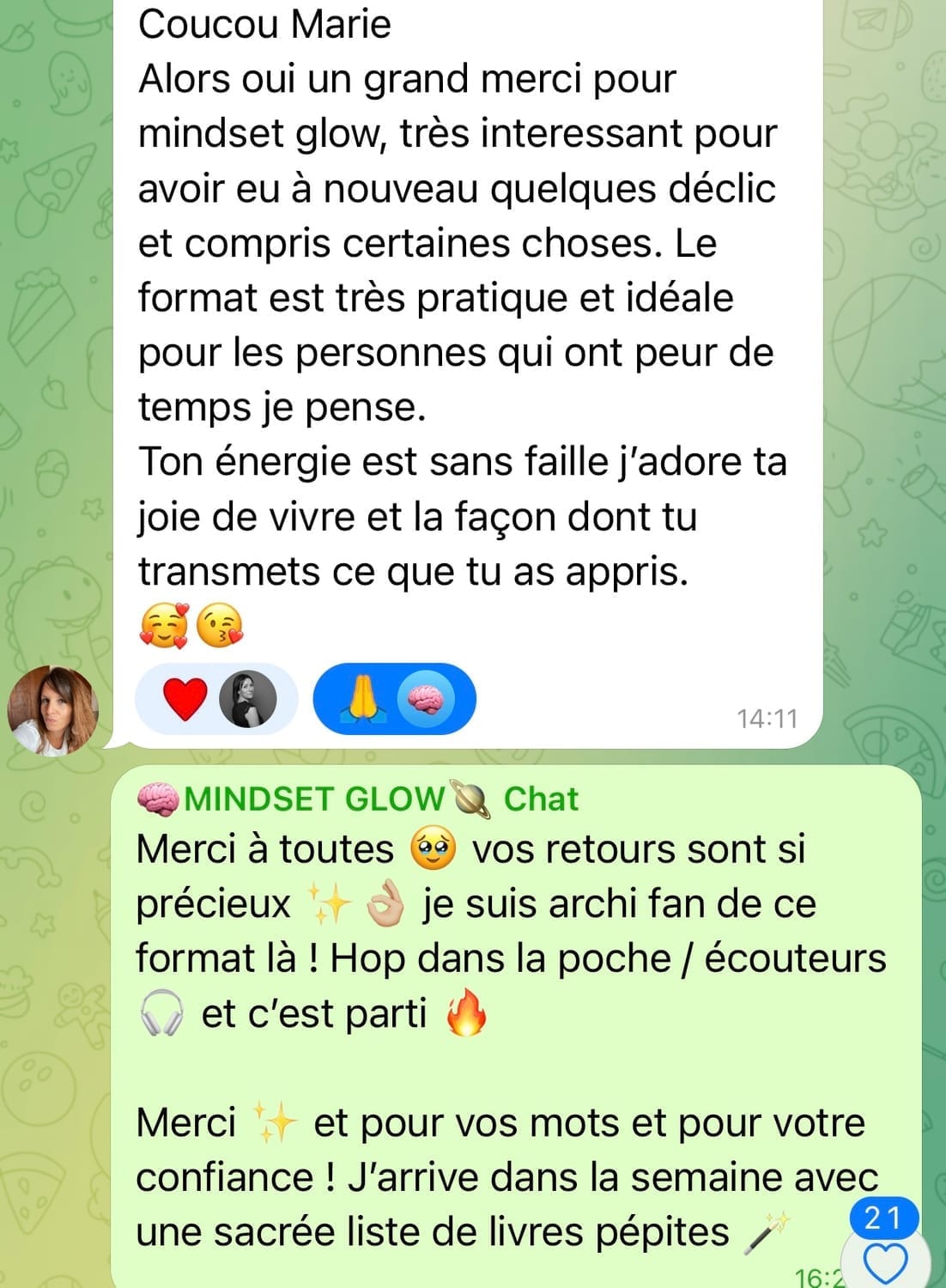Screen dimensions: 946x1288
Task: Open the MINDSET GLOW Chat sender name
Action: click(x=357, y=799)
